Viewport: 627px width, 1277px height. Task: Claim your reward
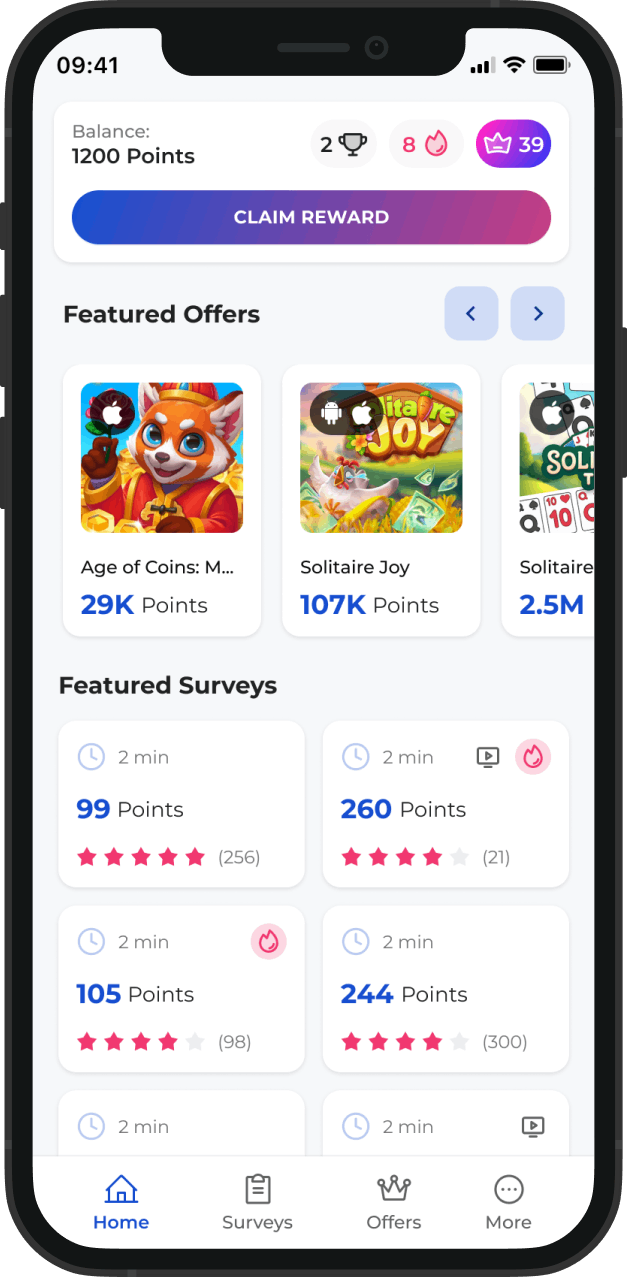tap(311, 217)
